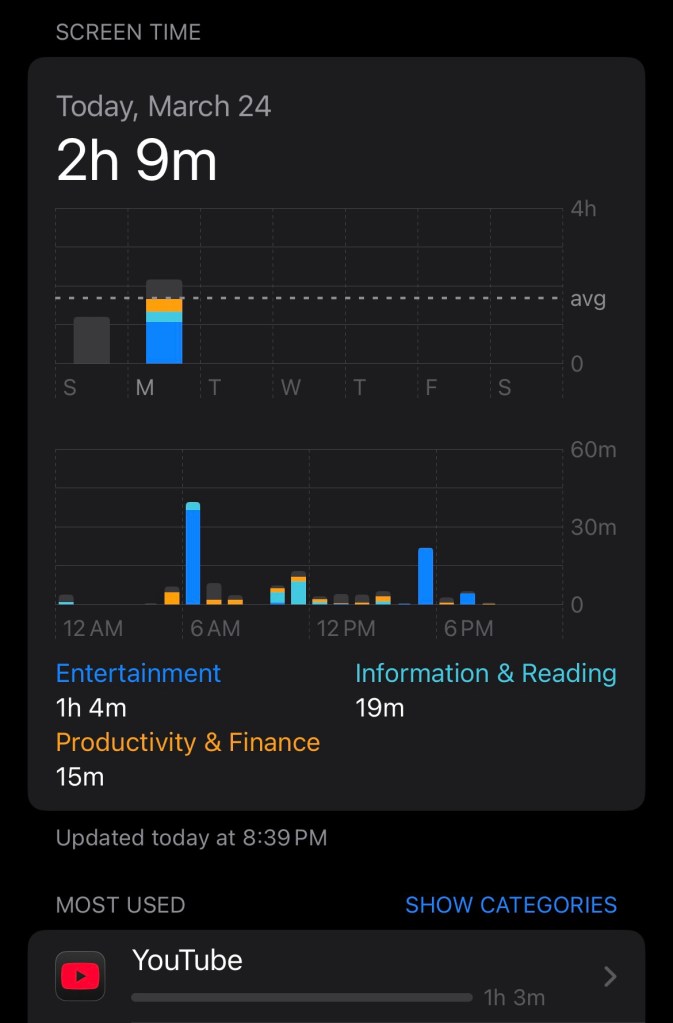
Task: Open YouTube usage details
Action: click(x=336, y=977)
